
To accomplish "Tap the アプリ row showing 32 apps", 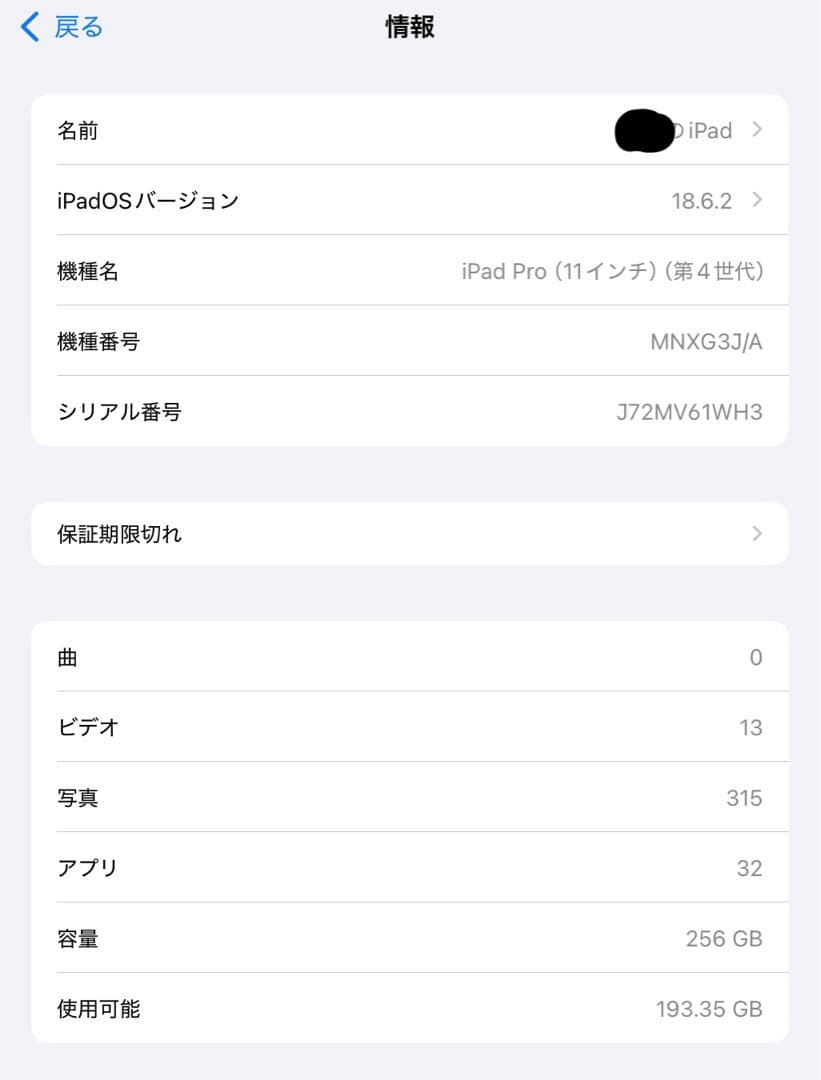I will point(400,868).
